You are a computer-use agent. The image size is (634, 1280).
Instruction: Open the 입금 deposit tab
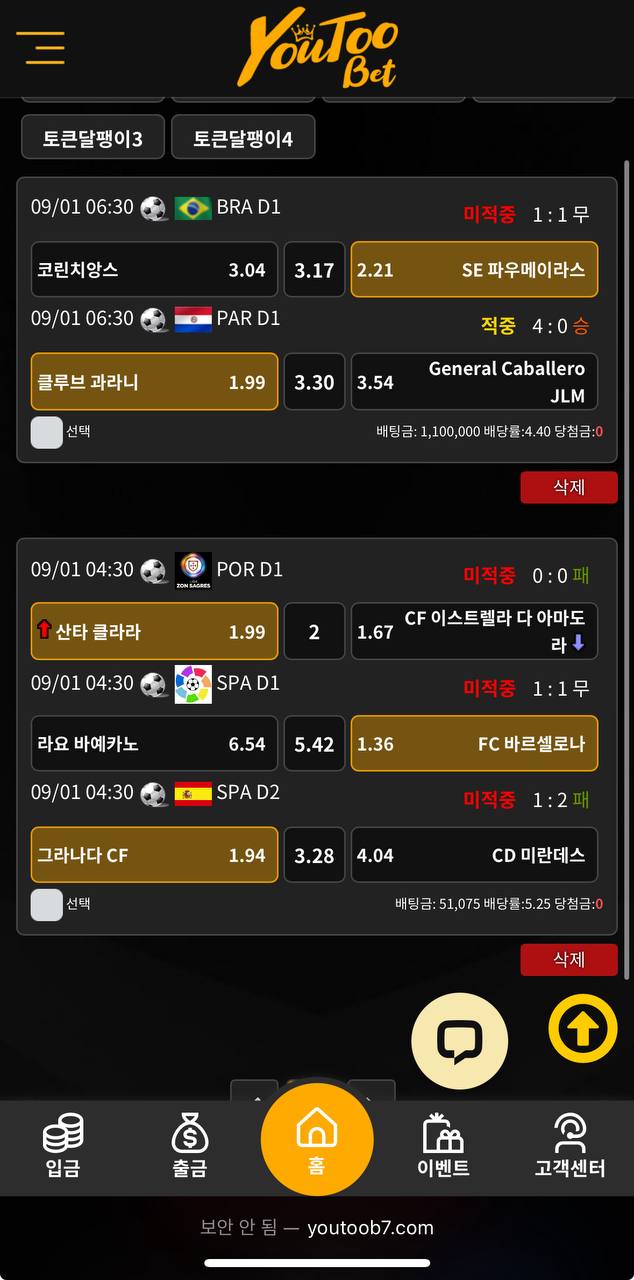click(63, 1146)
